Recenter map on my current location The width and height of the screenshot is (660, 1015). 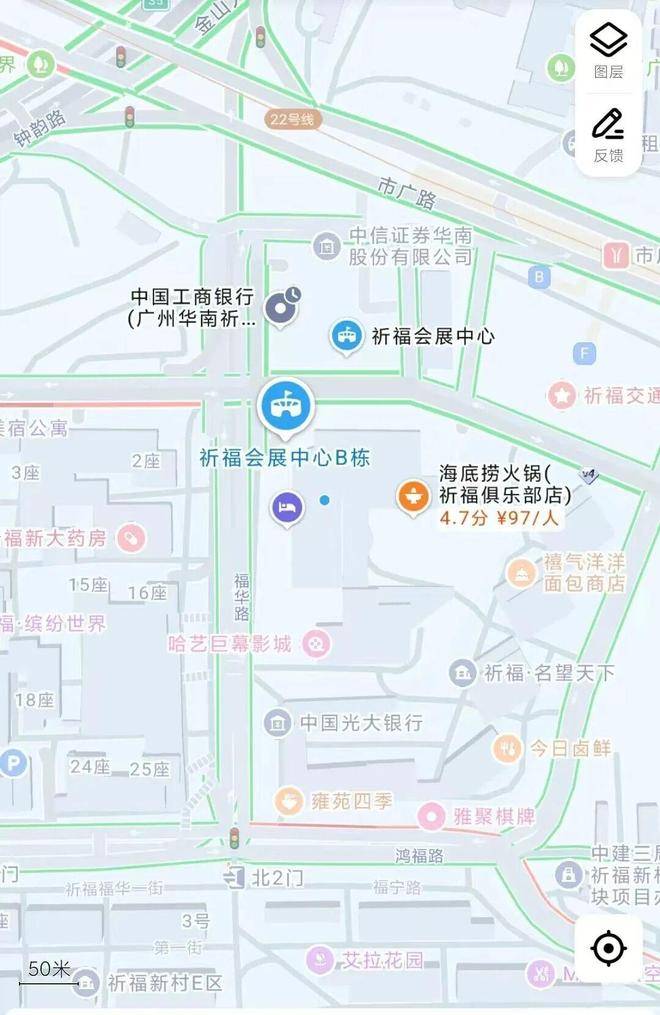[x=608, y=947]
